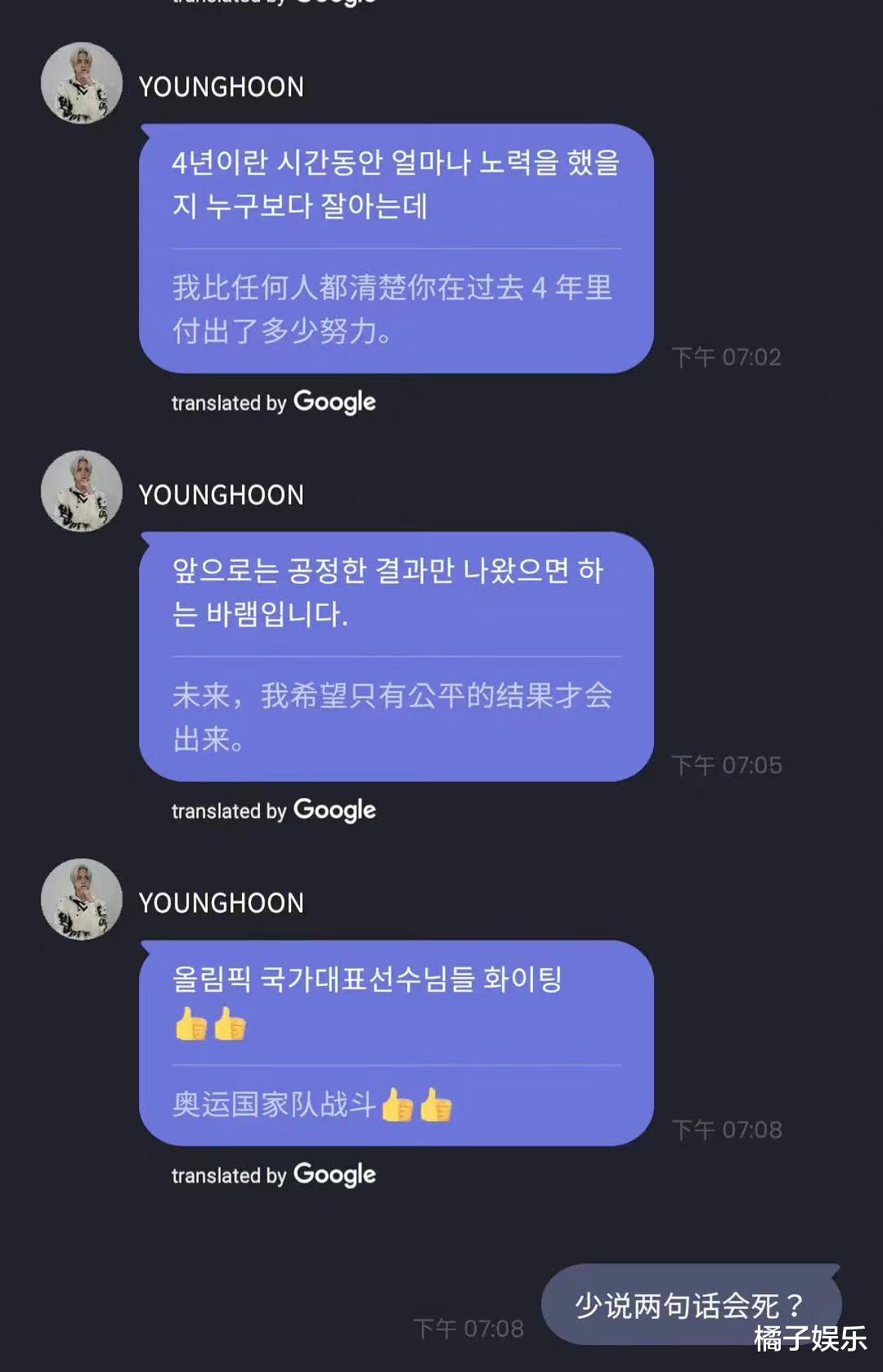Click the translated by Google link at 07:08
The height and width of the screenshot is (1372, 883).
(272, 1176)
